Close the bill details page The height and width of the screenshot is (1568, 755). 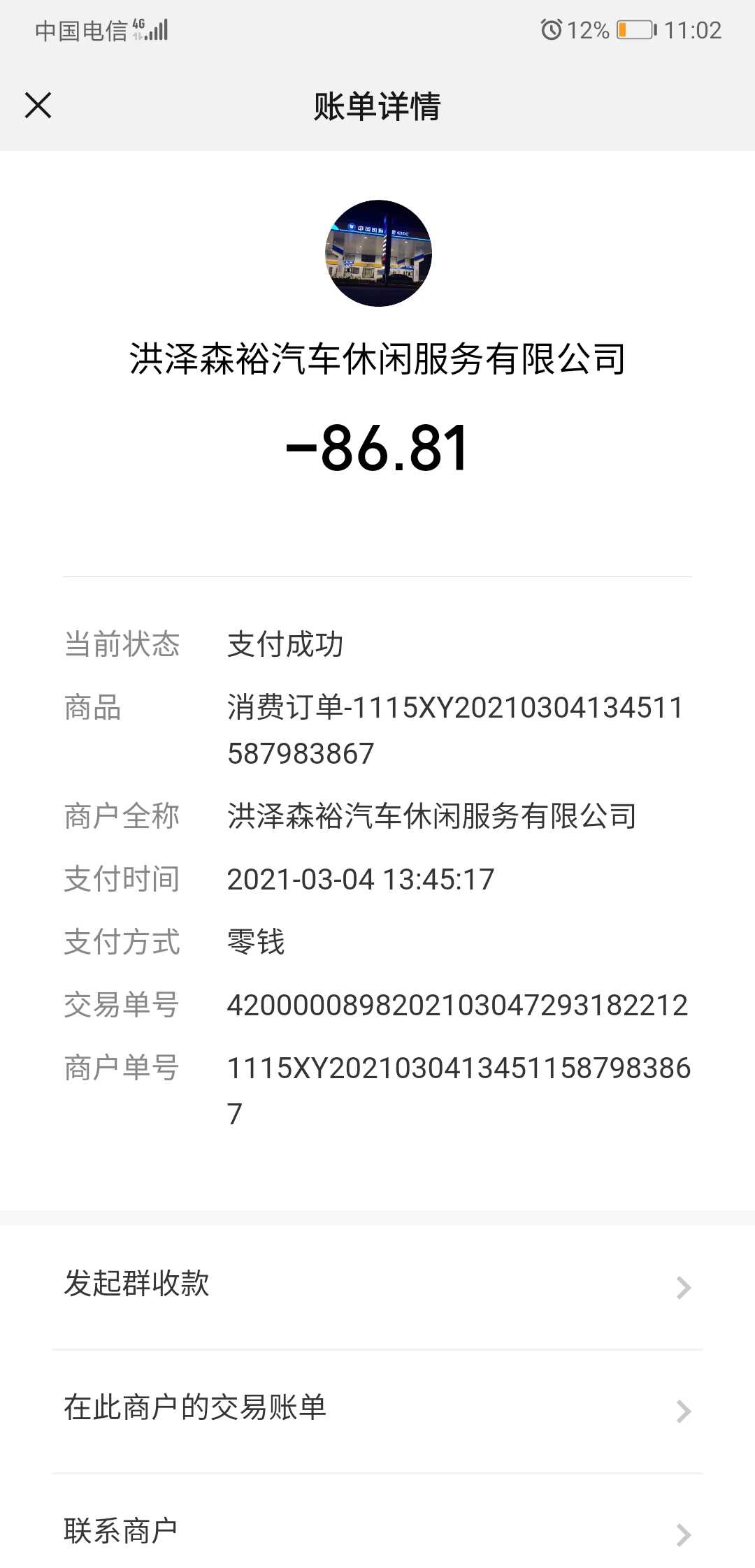coord(38,106)
